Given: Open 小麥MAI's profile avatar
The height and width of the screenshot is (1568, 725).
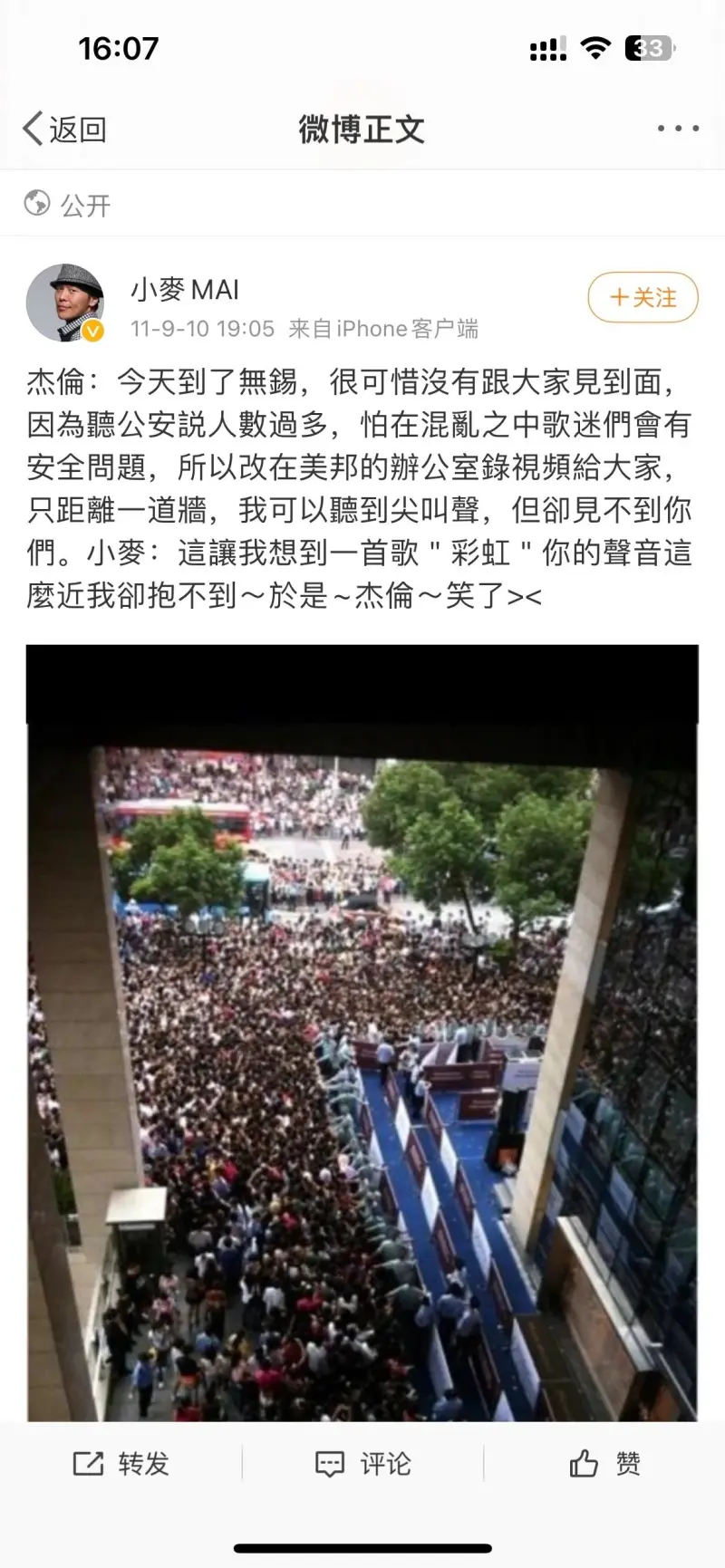Looking at the screenshot, I should [x=64, y=303].
